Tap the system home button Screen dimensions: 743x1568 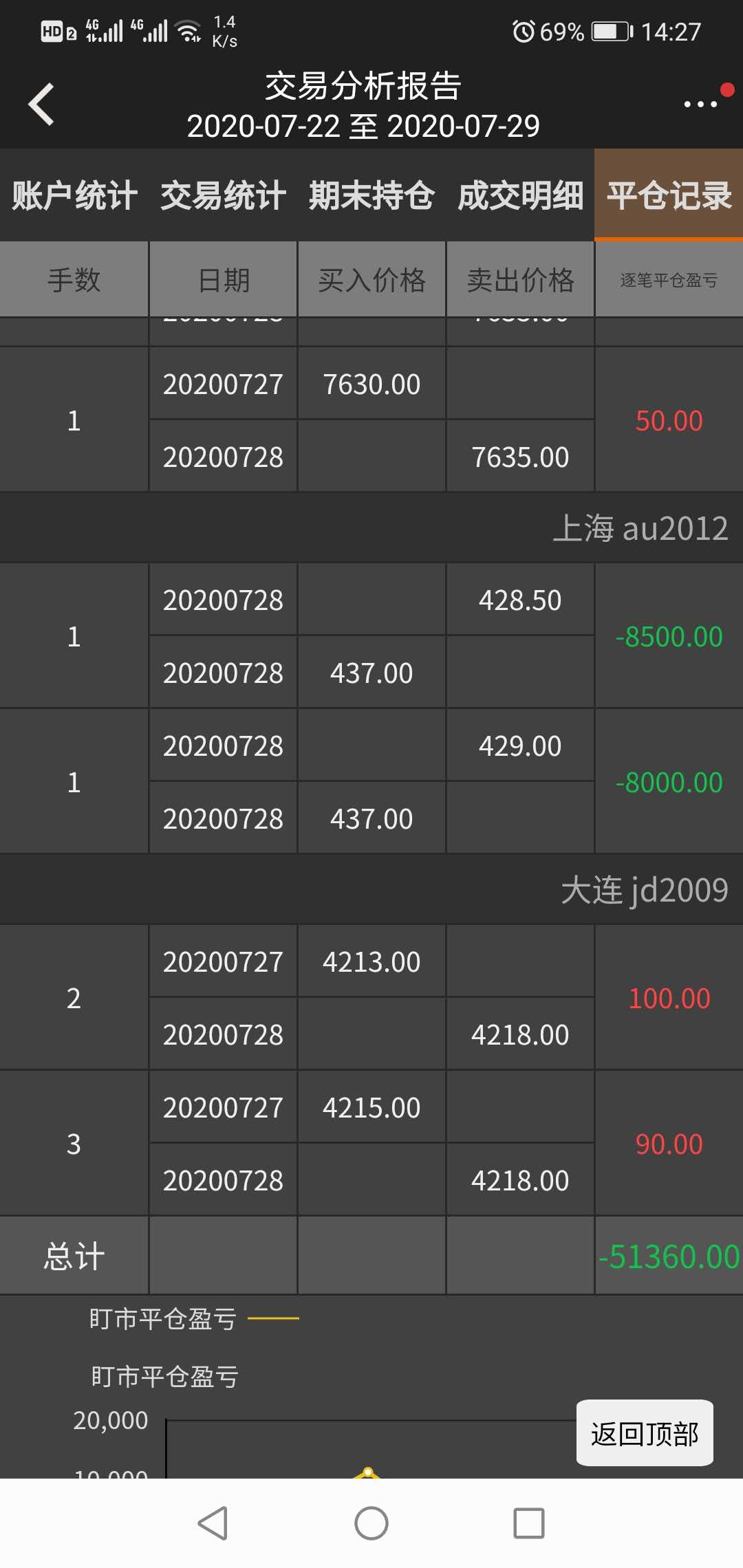(371, 1523)
